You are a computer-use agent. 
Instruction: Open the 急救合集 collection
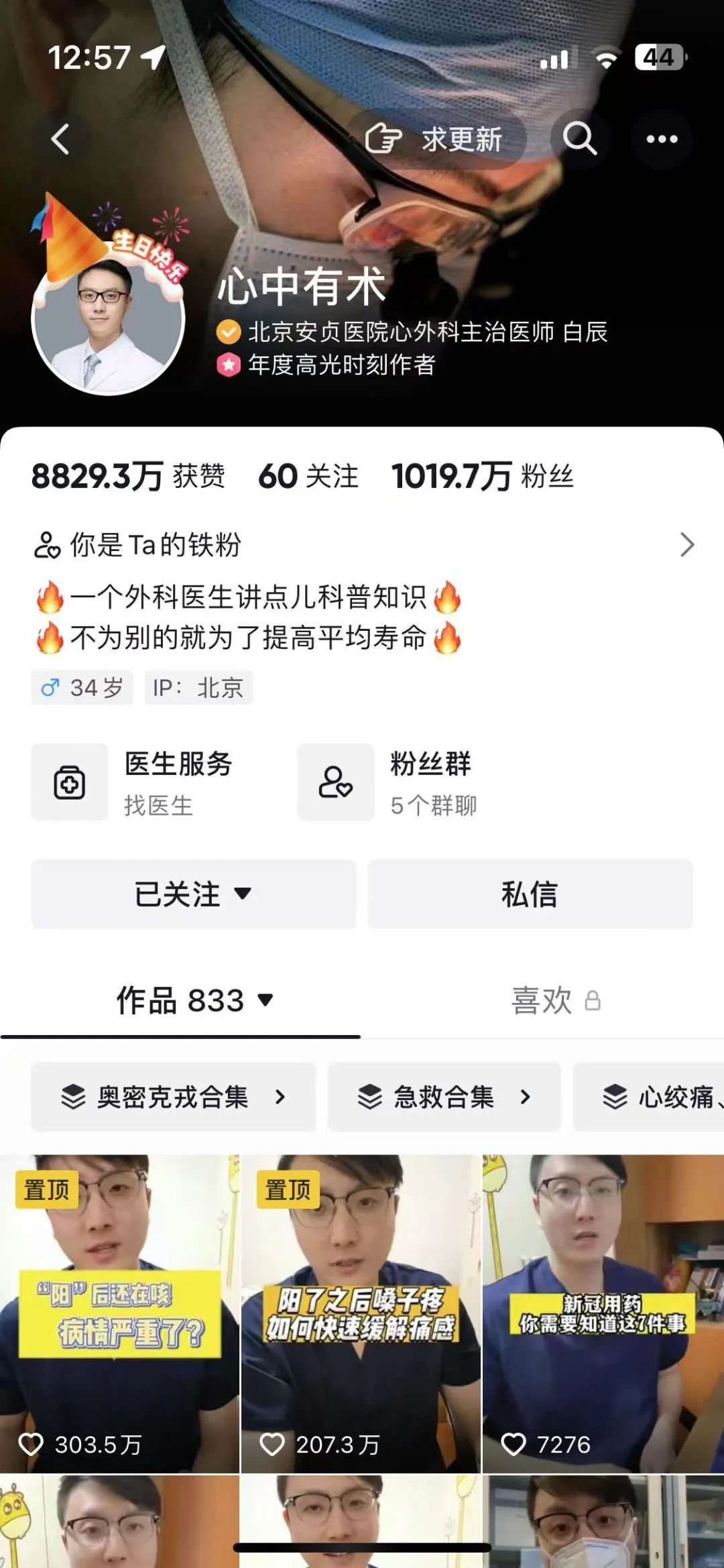point(444,1097)
